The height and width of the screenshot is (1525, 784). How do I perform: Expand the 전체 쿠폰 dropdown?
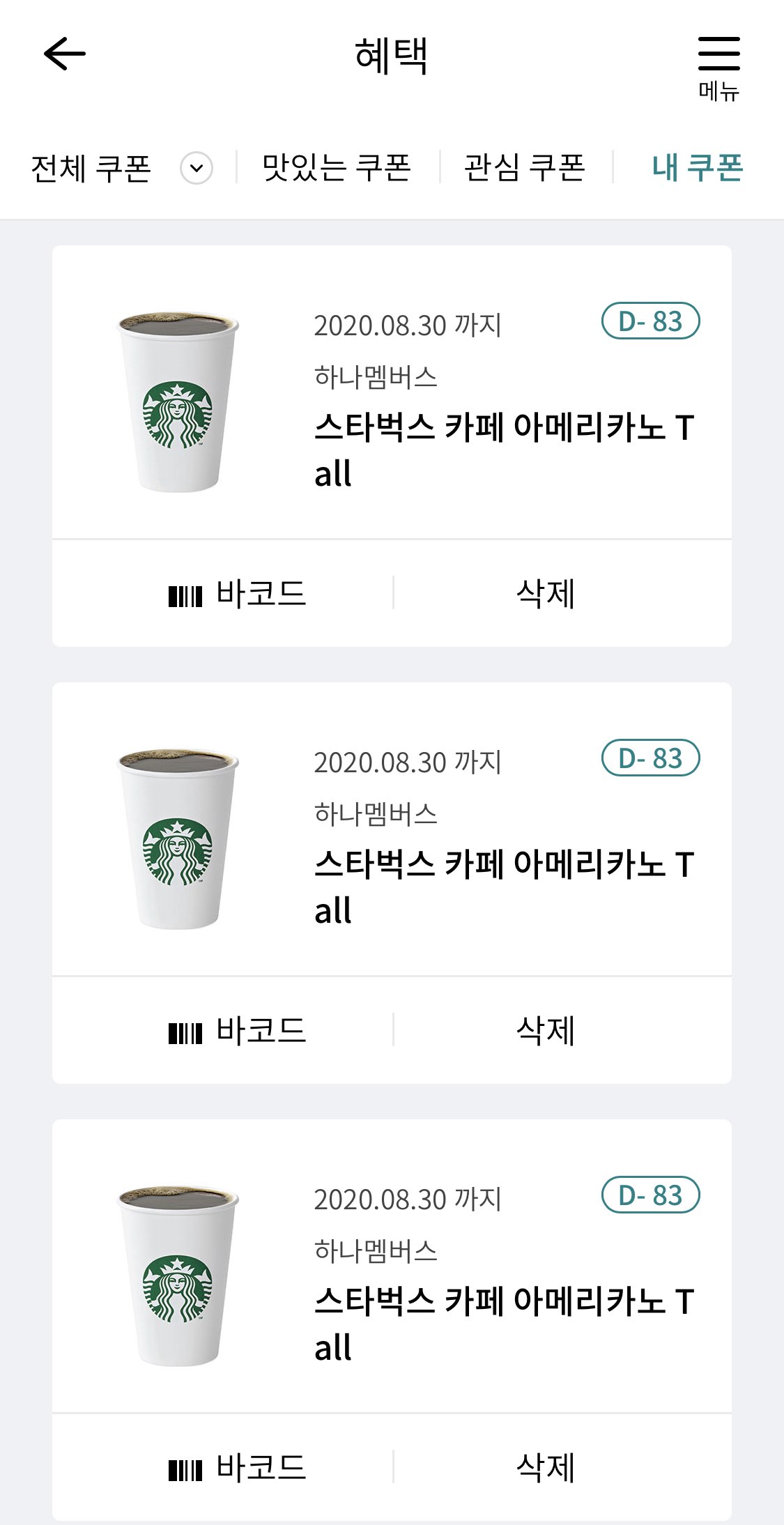click(196, 169)
